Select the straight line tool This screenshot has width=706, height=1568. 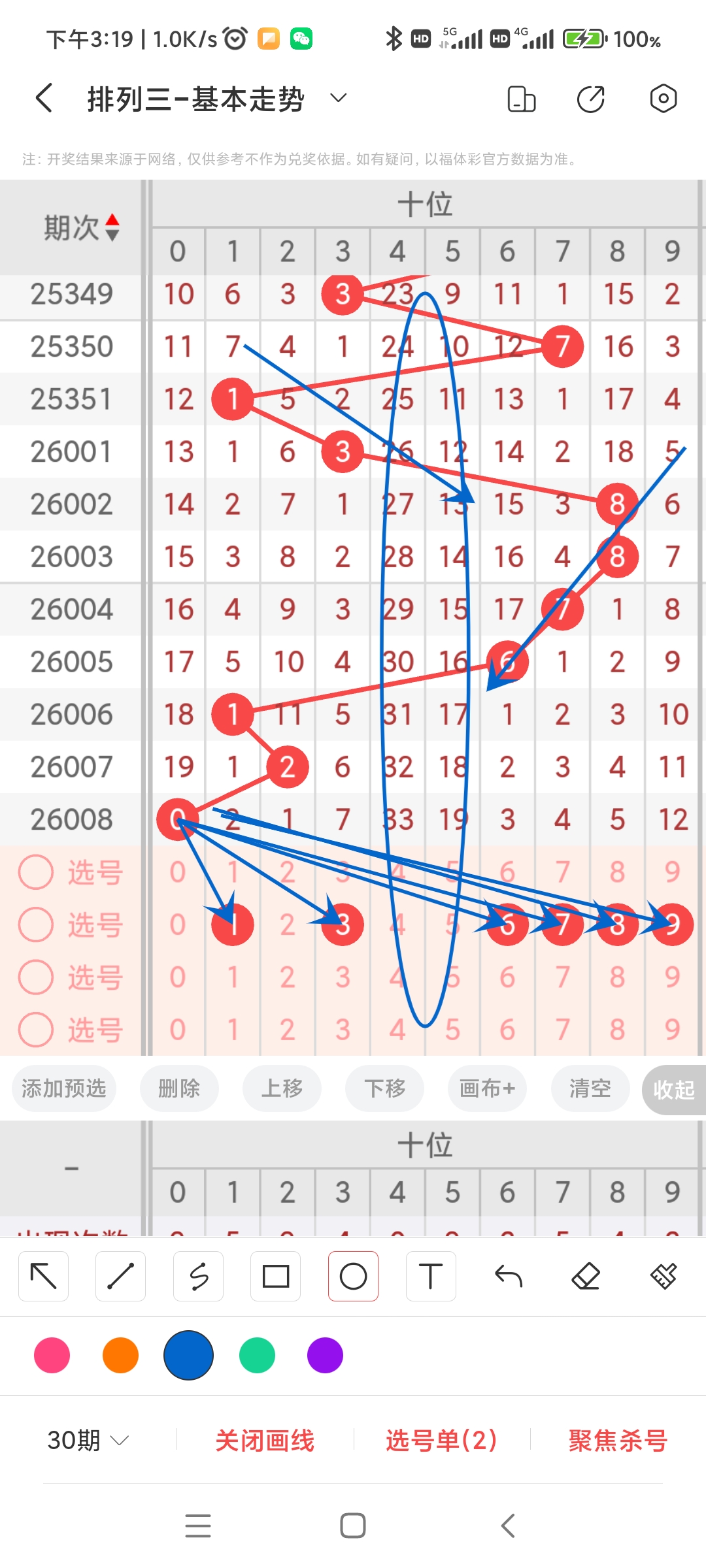pos(121,1275)
